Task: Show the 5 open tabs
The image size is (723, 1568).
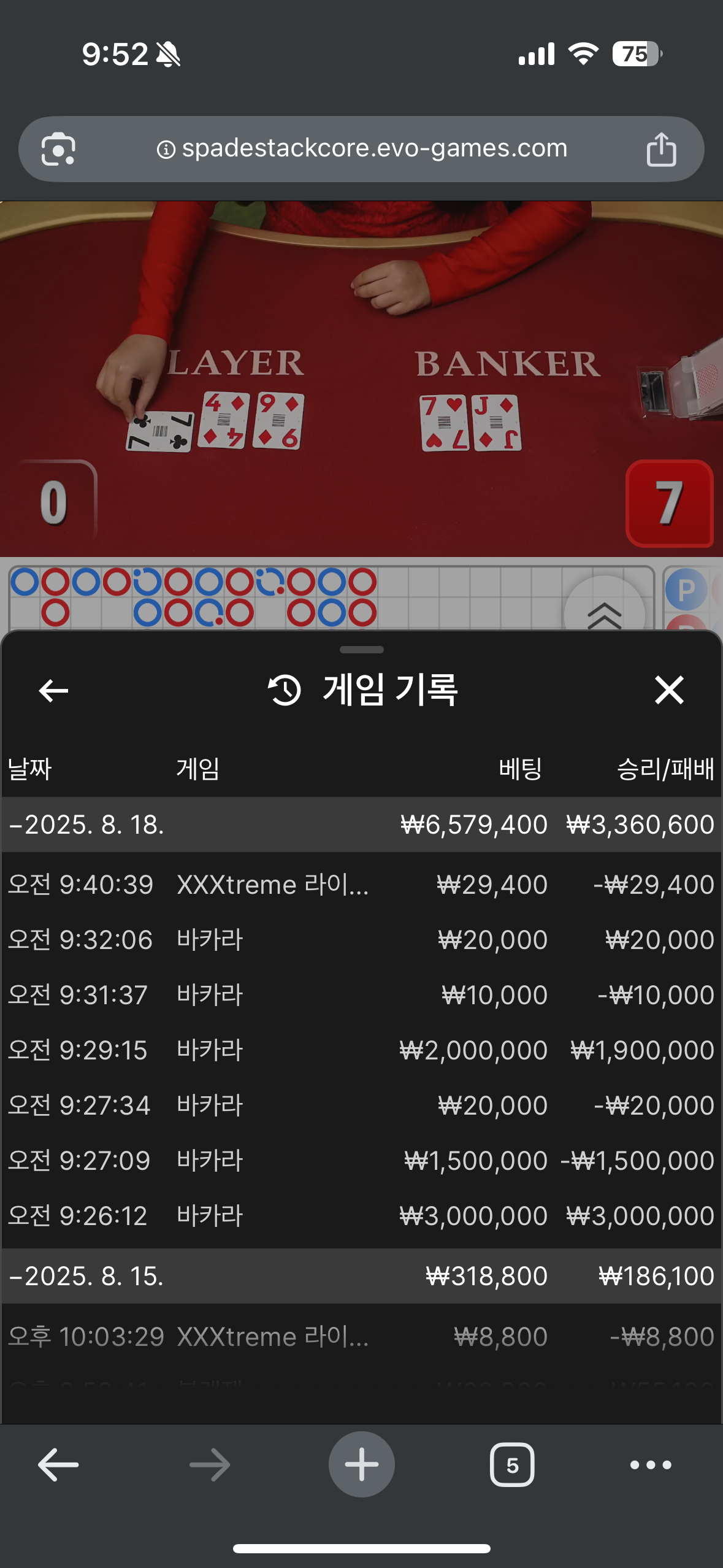Action: 512,1465
